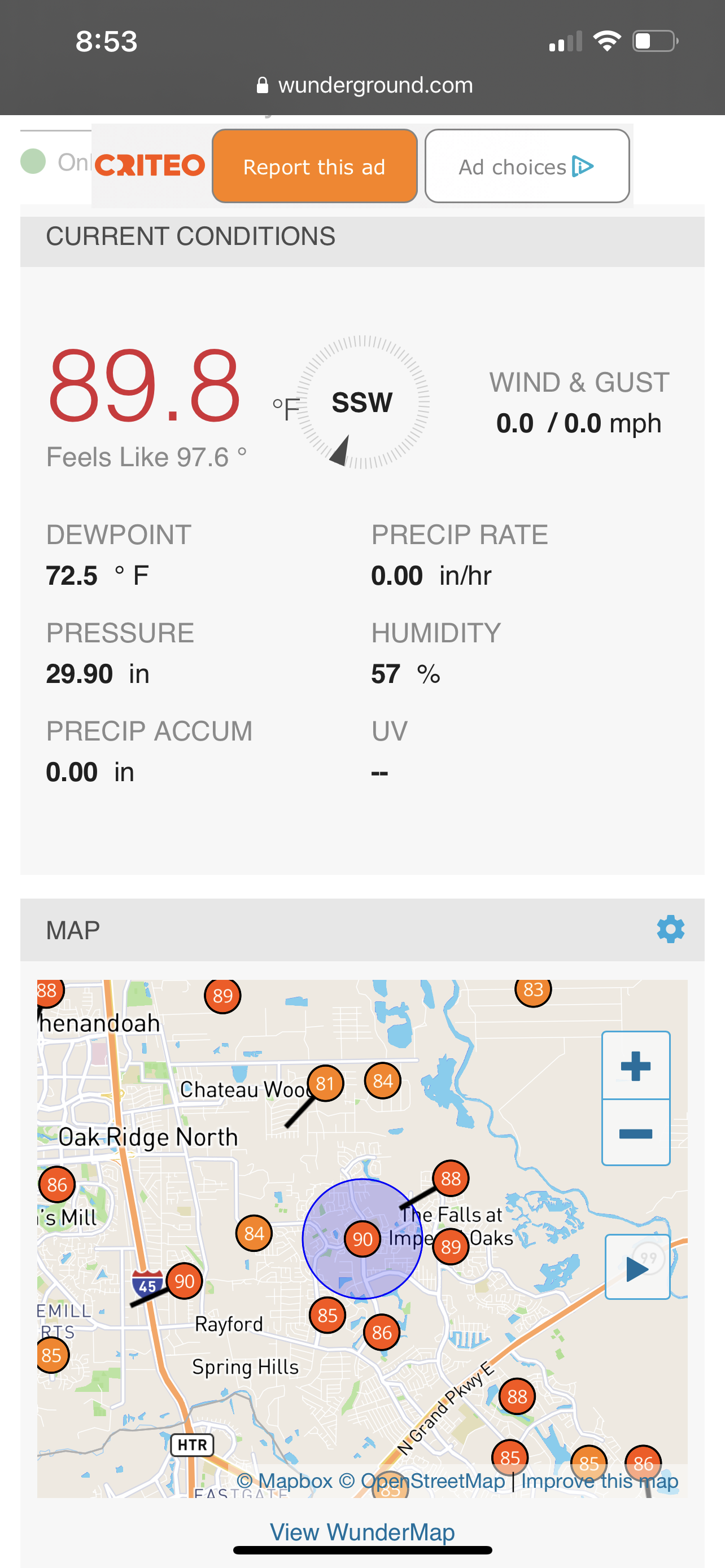The height and width of the screenshot is (1568, 725).
Task: Select the 81 station marker near Chateau Woods
Action: [x=326, y=1084]
